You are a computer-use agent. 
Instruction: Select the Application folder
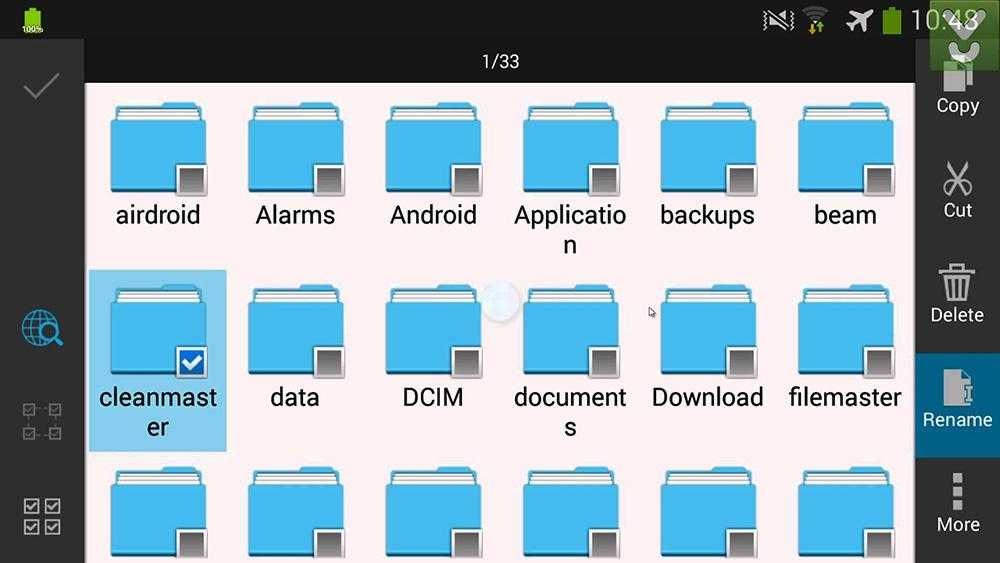click(x=570, y=150)
